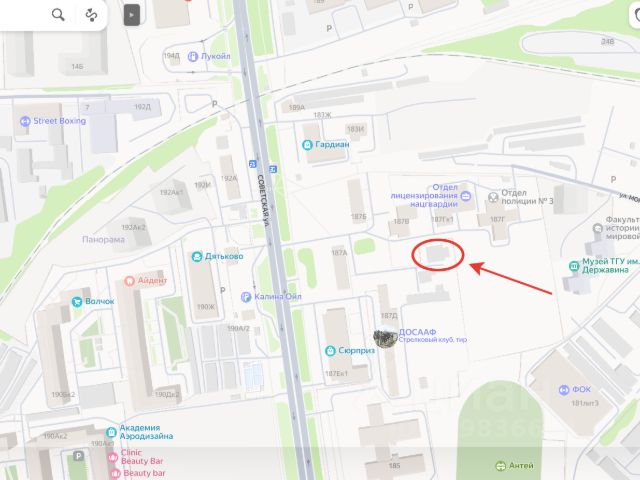640x480 pixels.
Task: Expand the collapsed side panel arrow
Action: (131, 16)
